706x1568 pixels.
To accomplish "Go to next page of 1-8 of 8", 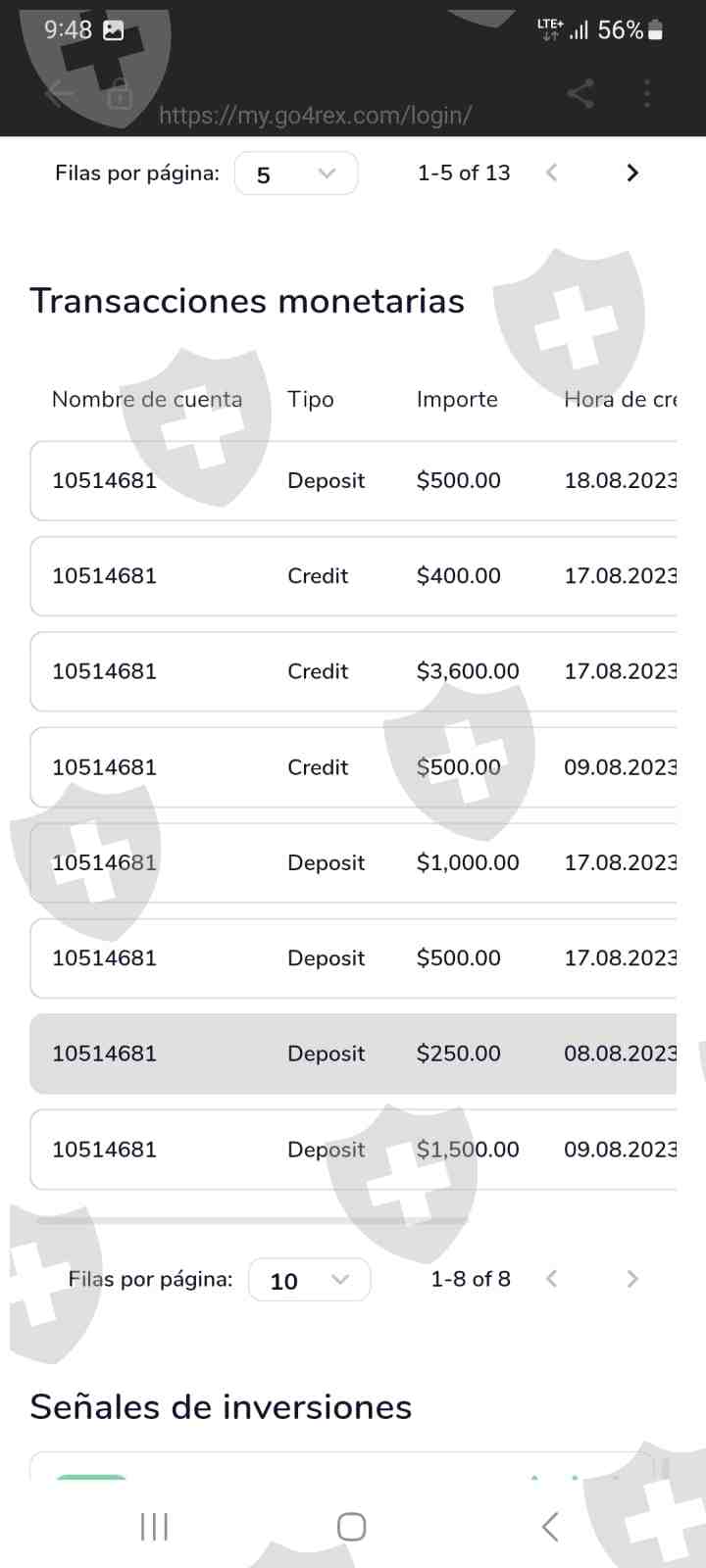I will (632, 1279).
